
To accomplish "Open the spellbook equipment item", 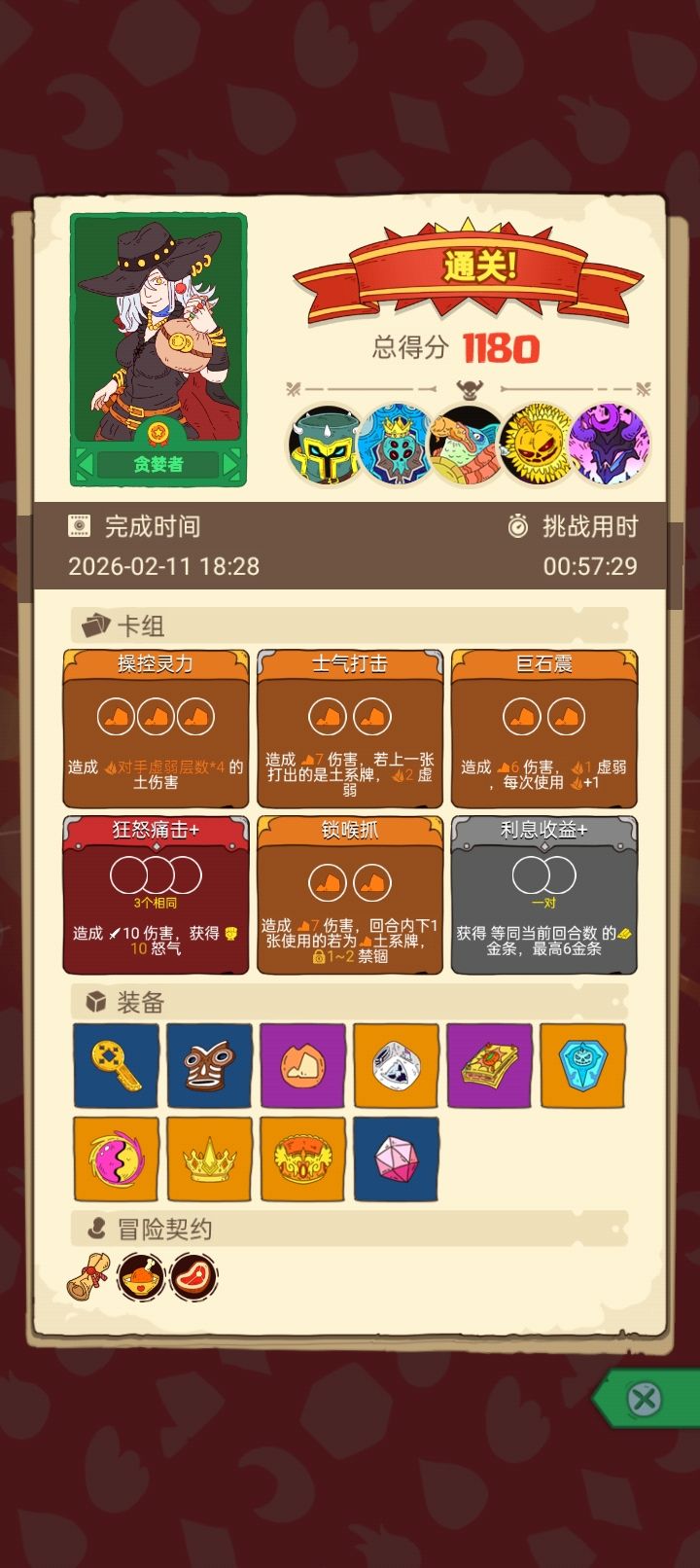I will (x=489, y=1066).
